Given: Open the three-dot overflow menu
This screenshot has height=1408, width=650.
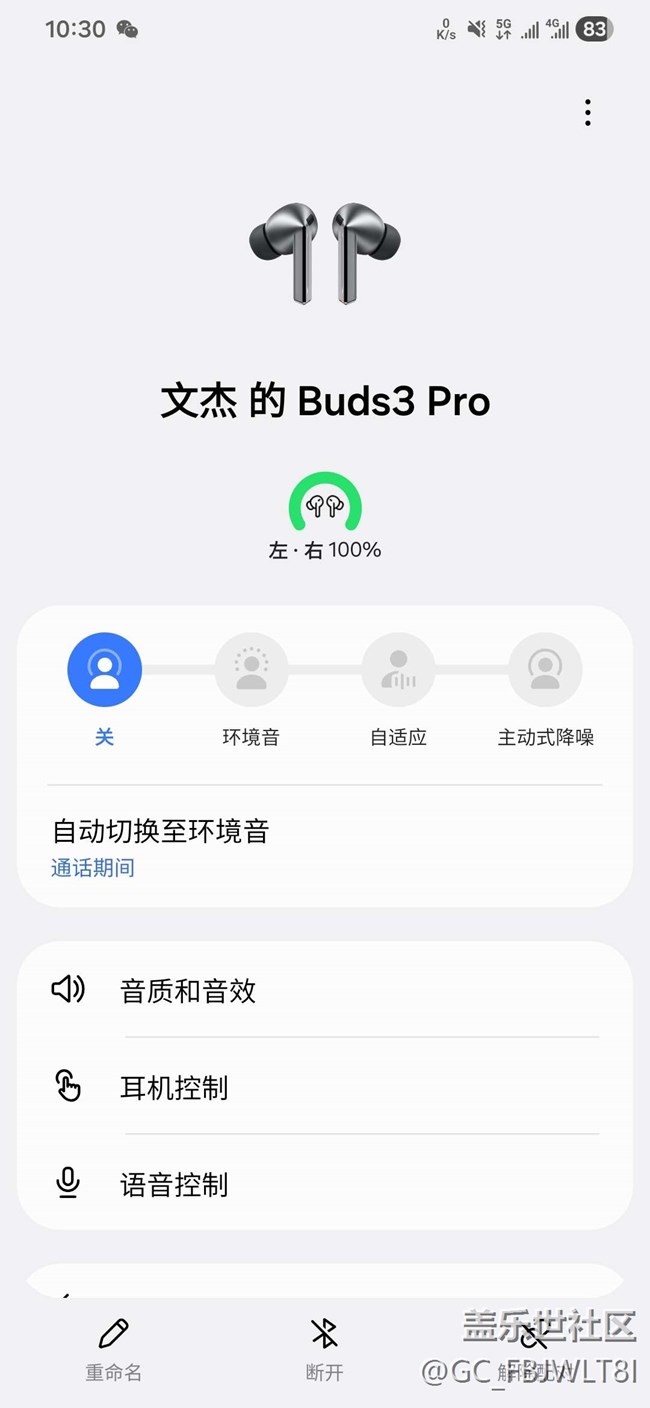Looking at the screenshot, I should 588,113.
